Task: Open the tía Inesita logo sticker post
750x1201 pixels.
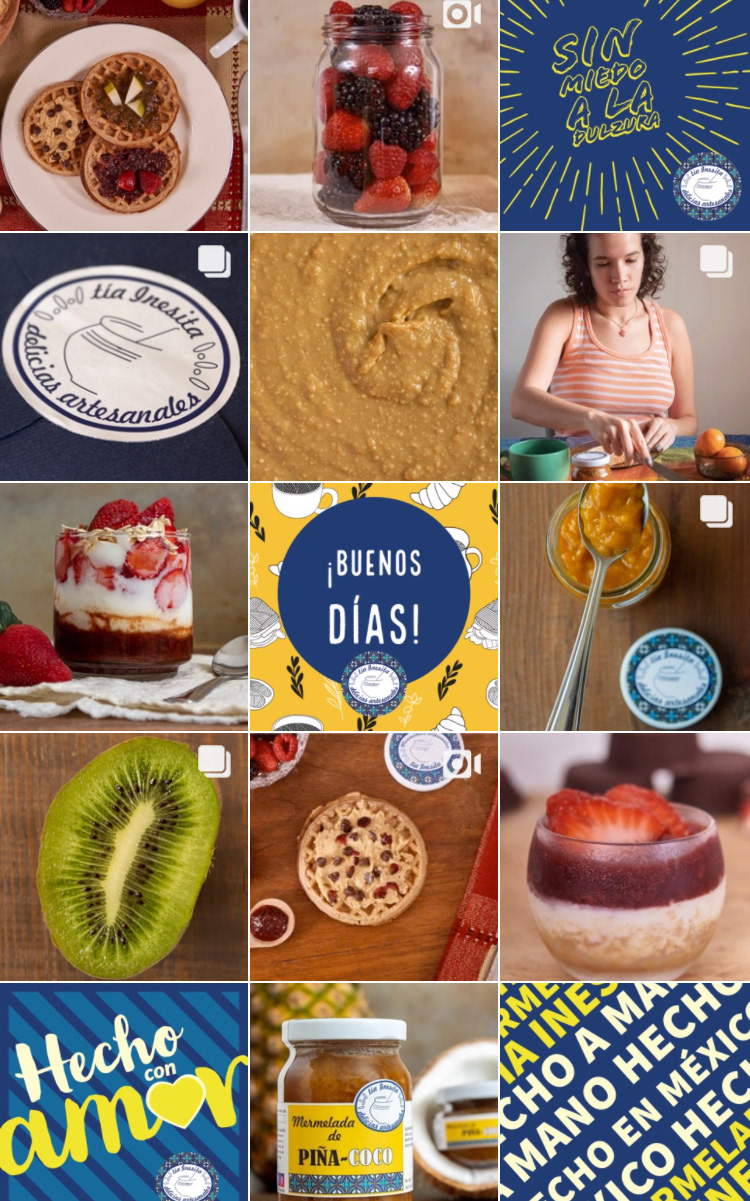Action: pyautogui.click(x=124, y=357)
